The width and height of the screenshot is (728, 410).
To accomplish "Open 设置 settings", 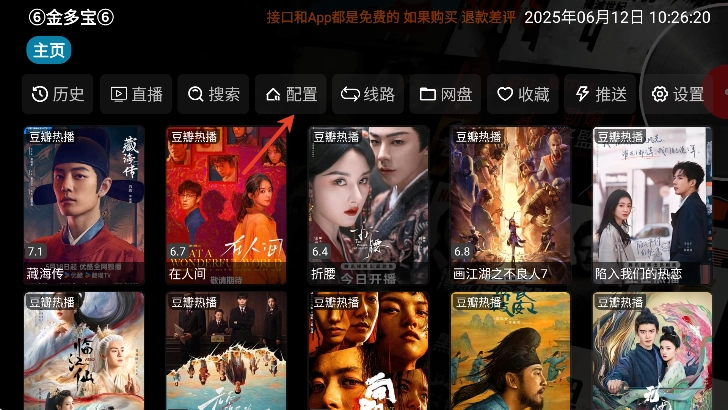I will 678,94.
